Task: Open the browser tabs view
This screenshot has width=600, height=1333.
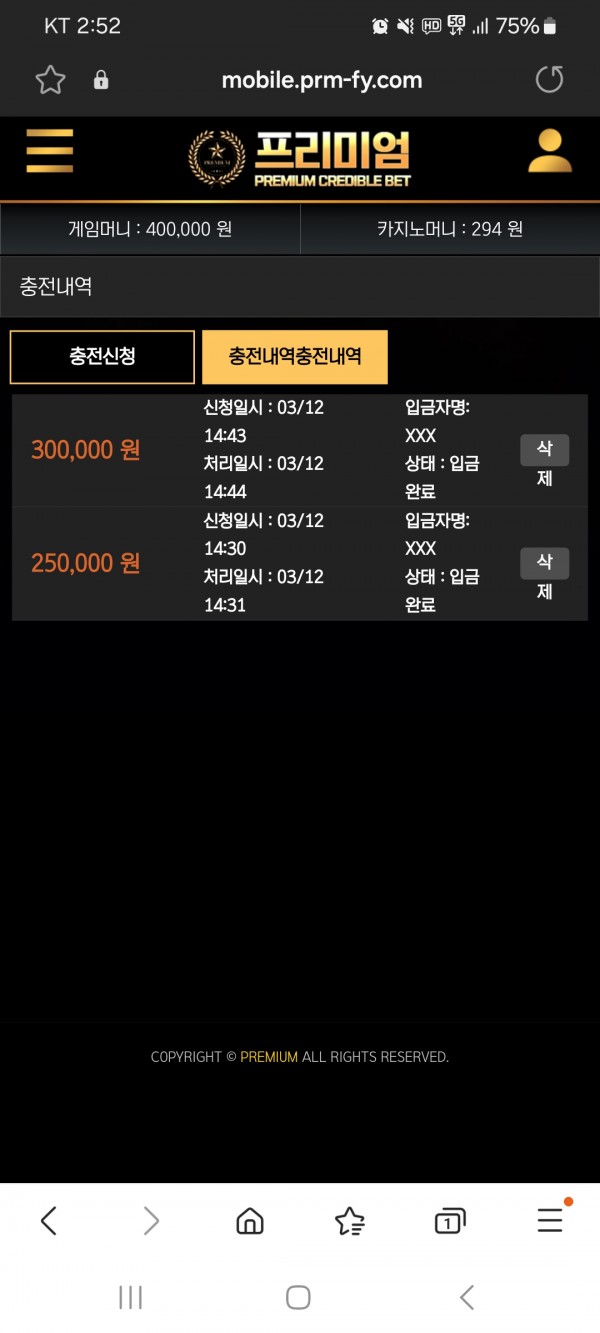Action: pyautogui.click(x=449, y=1220)
